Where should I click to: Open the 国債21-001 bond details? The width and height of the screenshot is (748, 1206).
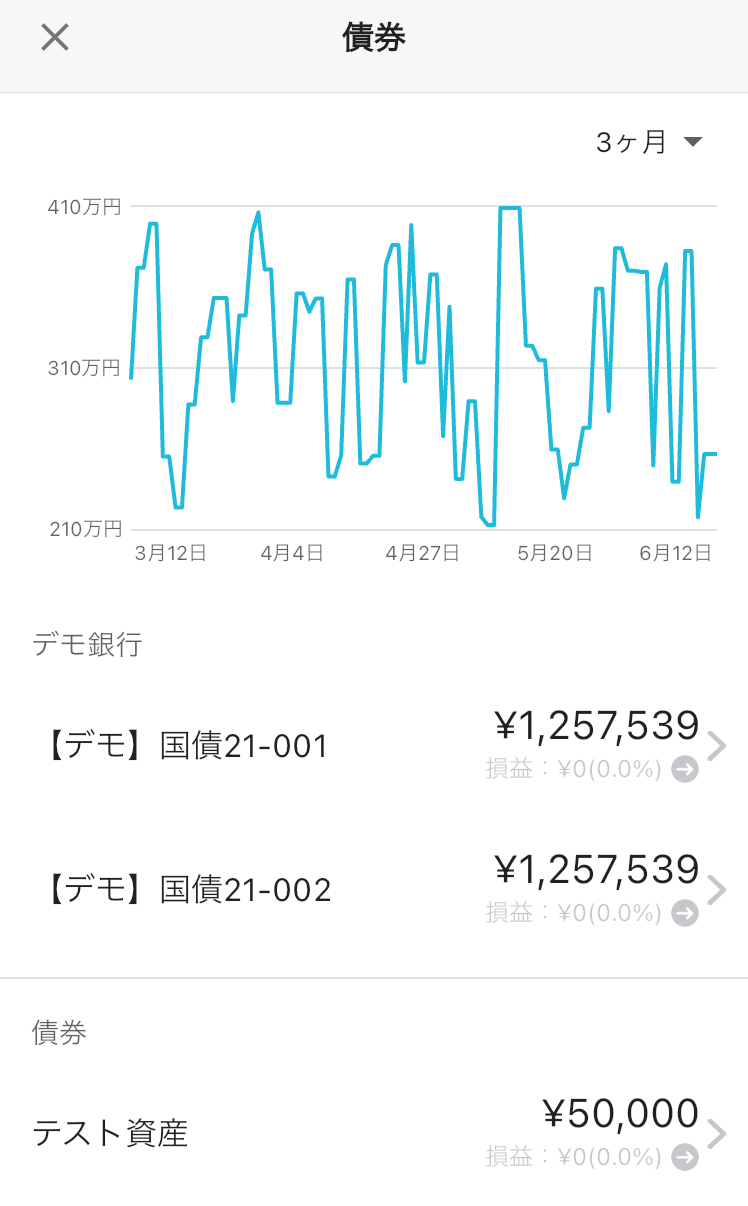tap(374, 746)
